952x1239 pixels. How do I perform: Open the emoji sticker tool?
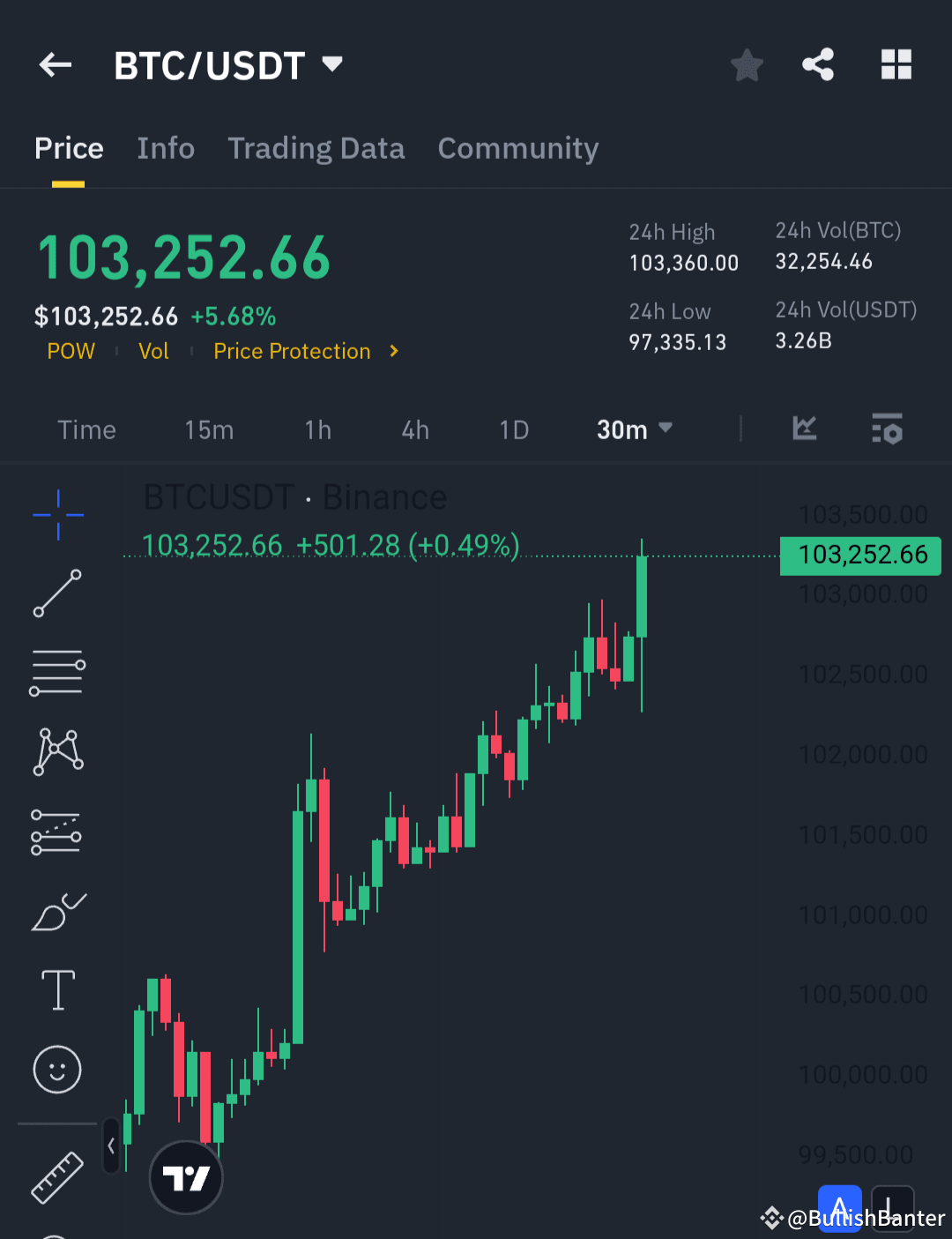(56, 1069)
